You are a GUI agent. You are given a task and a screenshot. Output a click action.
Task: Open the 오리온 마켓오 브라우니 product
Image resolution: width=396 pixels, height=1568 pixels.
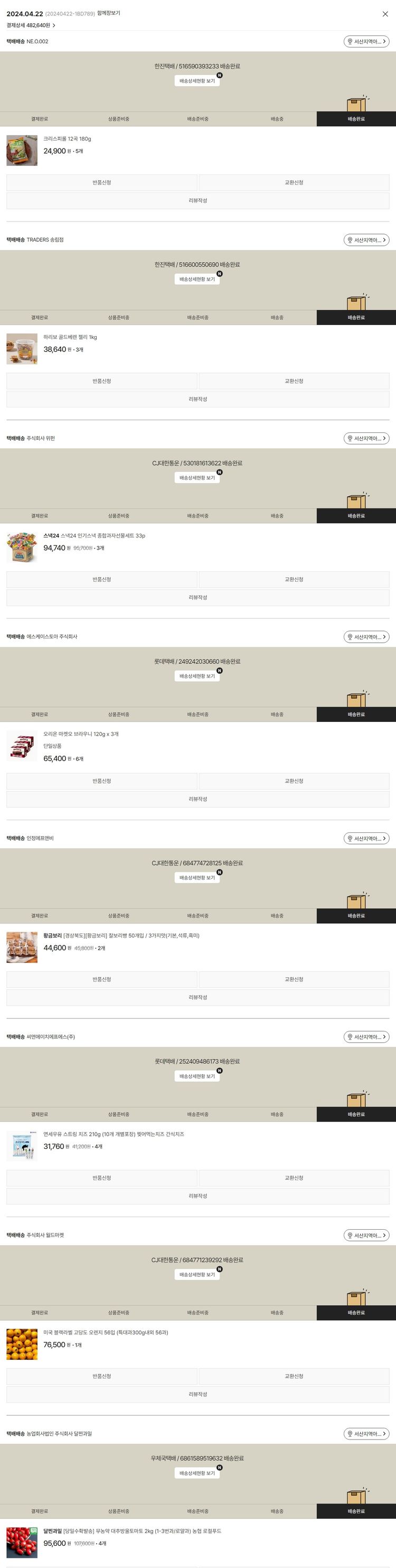click(81, 734)
